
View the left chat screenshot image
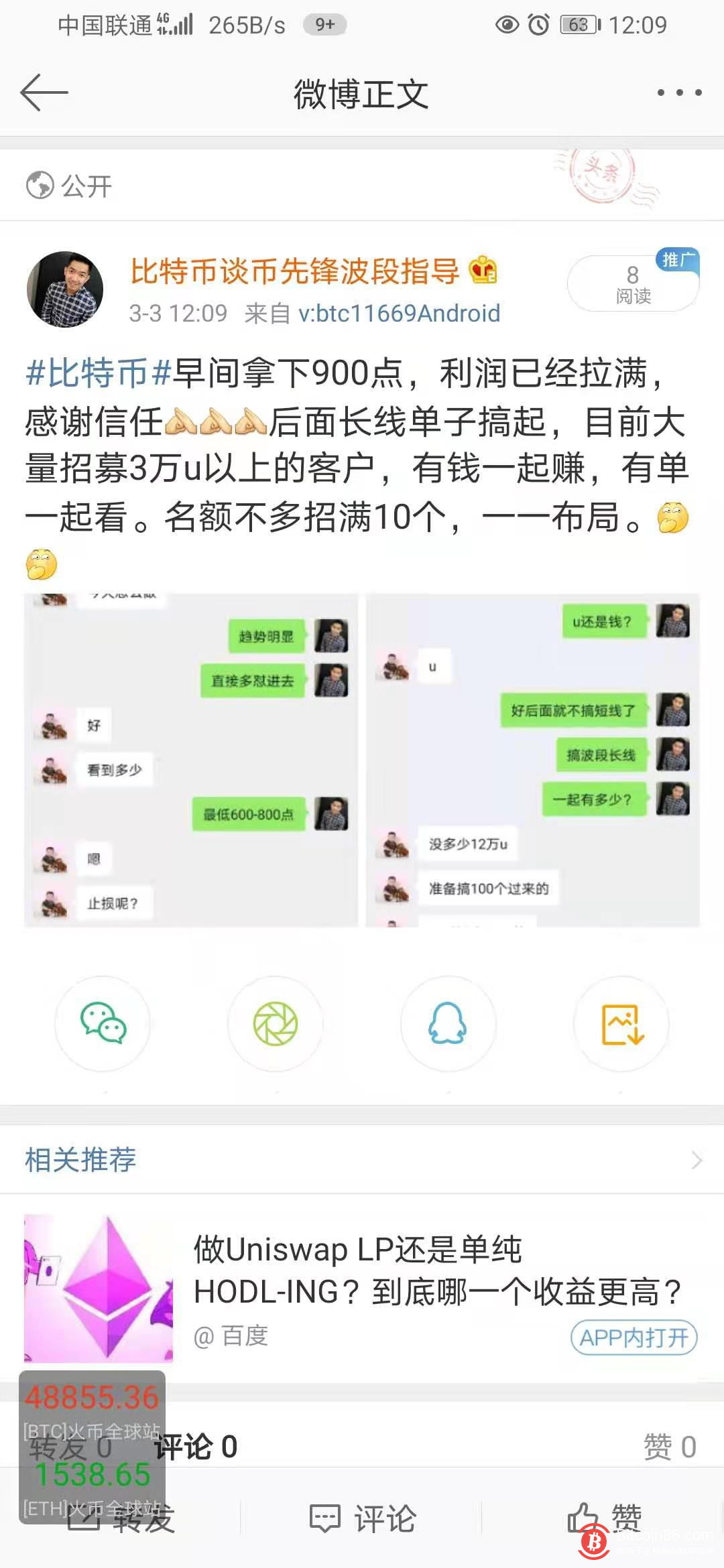[191, 760]
